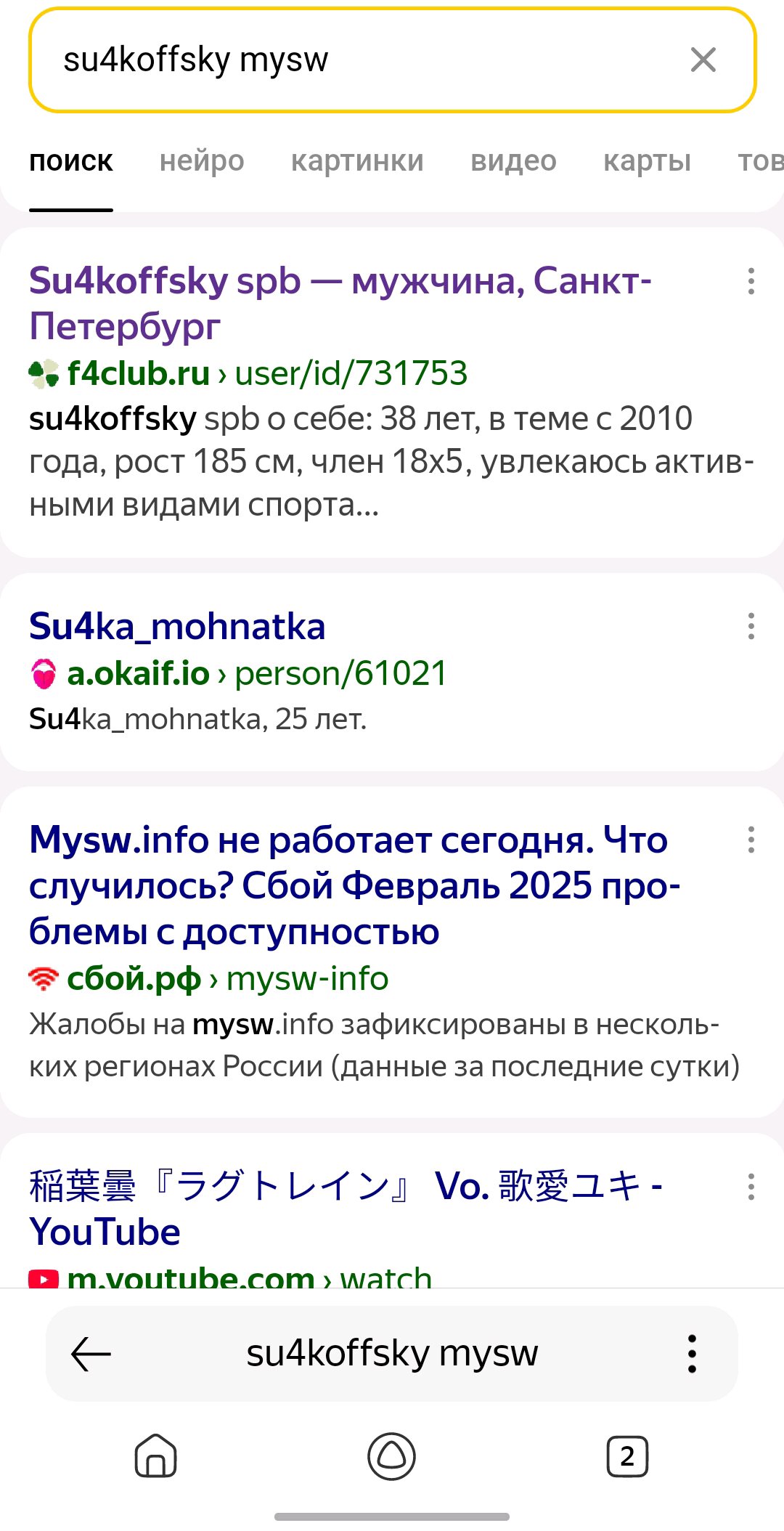Open the tab switcher showing 2 tabs
Screen dimensions: 784x1531
[x=628, y=1456]
